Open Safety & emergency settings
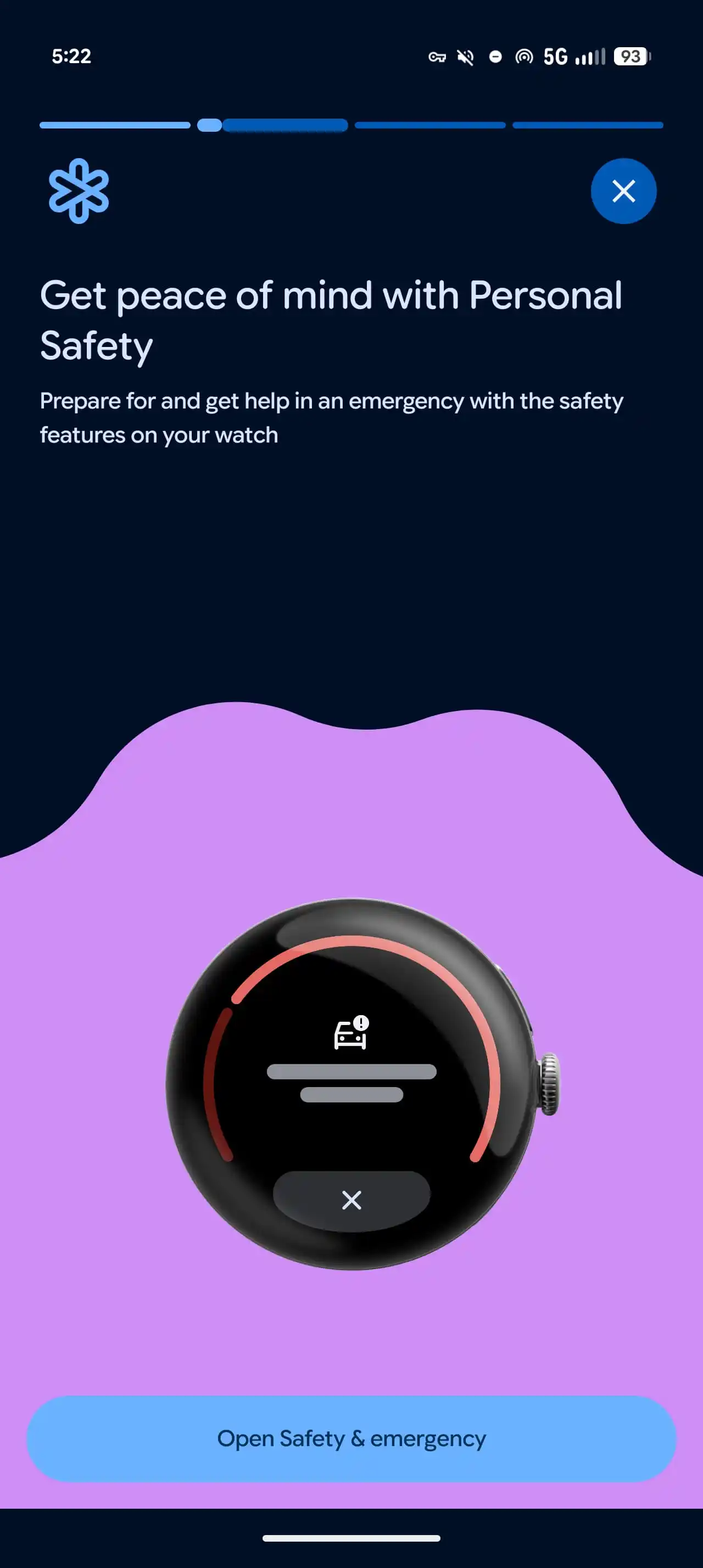The image size is (703, 1568). [x=351, y=1438]
